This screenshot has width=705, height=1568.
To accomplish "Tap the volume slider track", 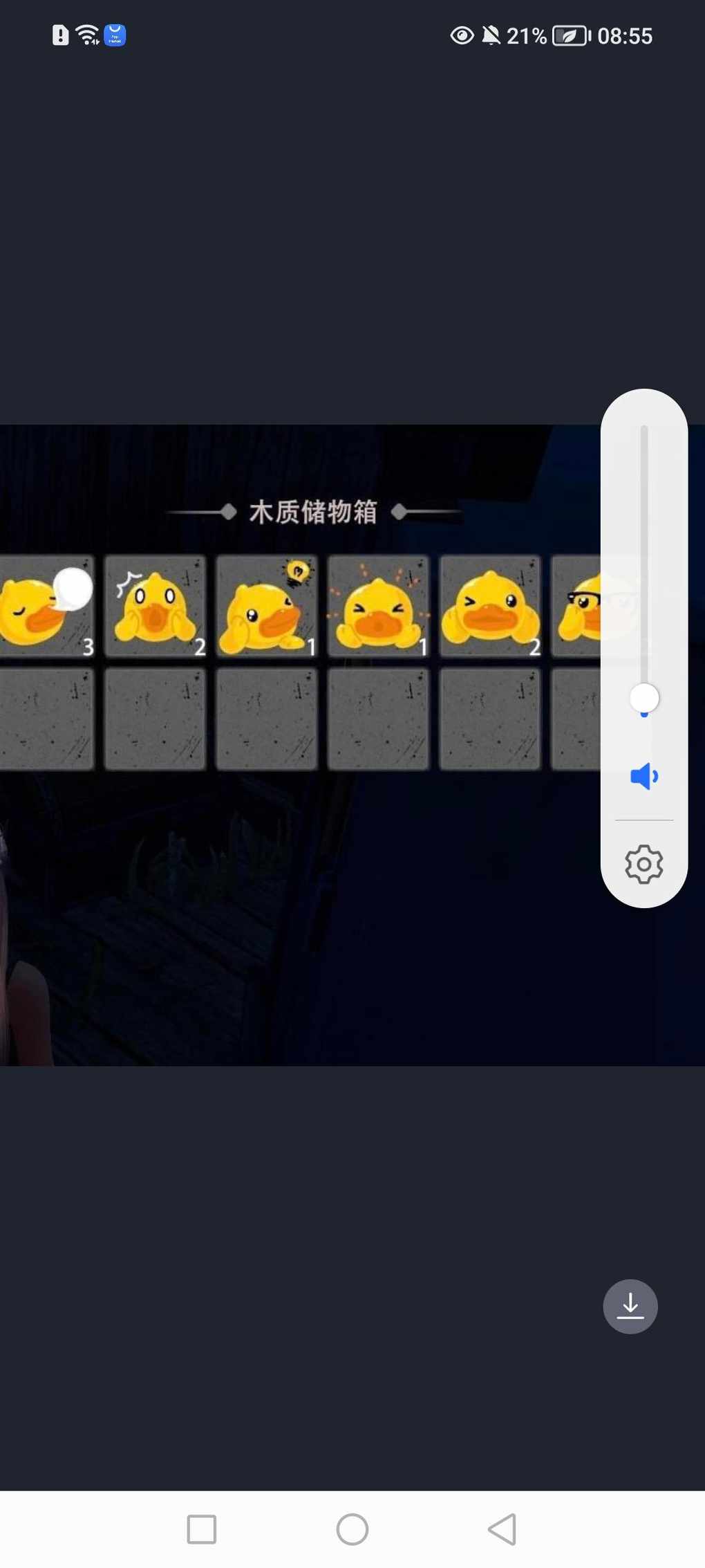I will (x=643, y=553).
